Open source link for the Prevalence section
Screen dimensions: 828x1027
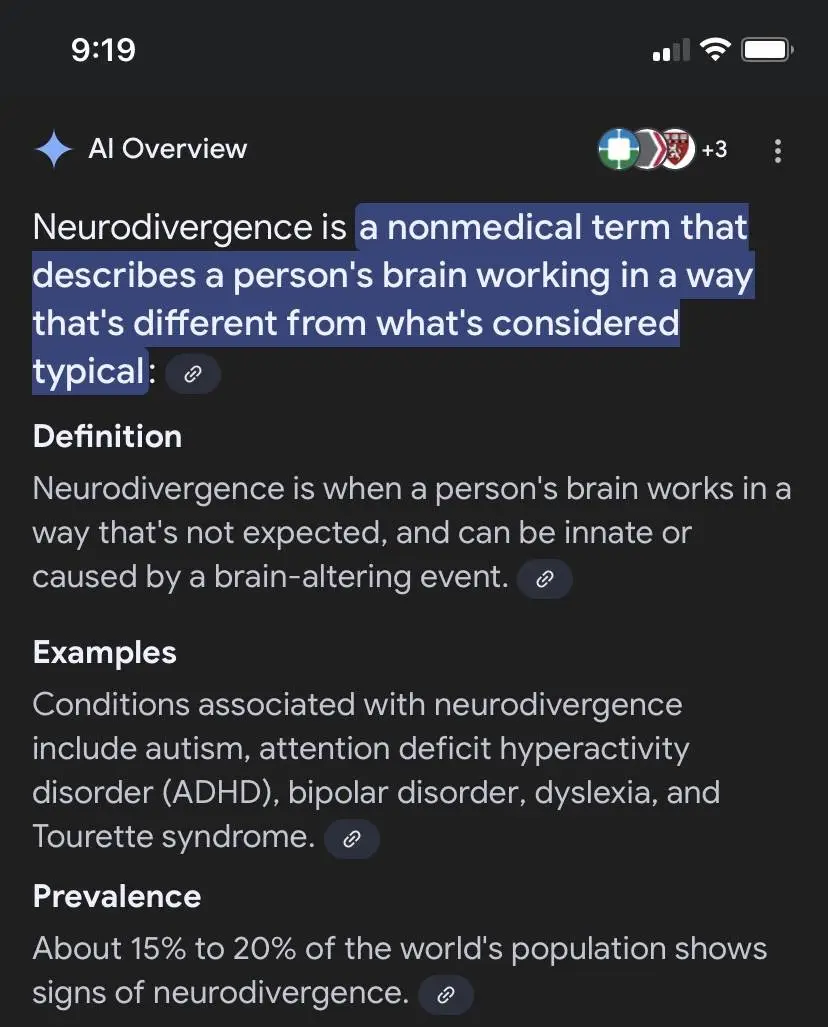(445, 994)
